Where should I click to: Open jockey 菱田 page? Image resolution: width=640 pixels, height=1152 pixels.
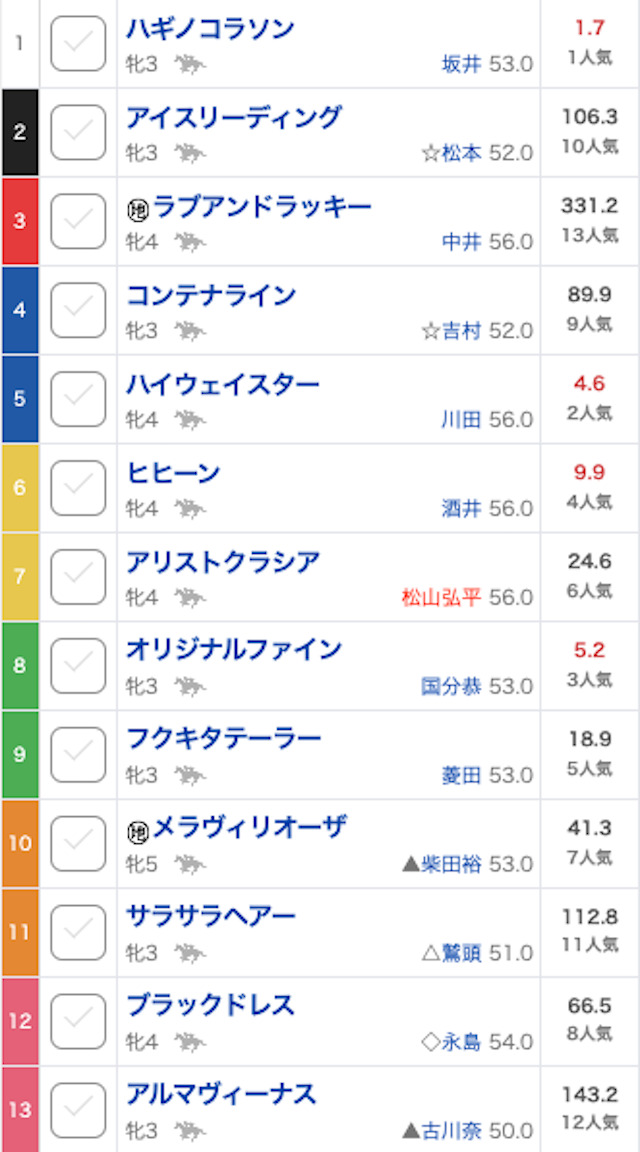(x=461, y=776)
